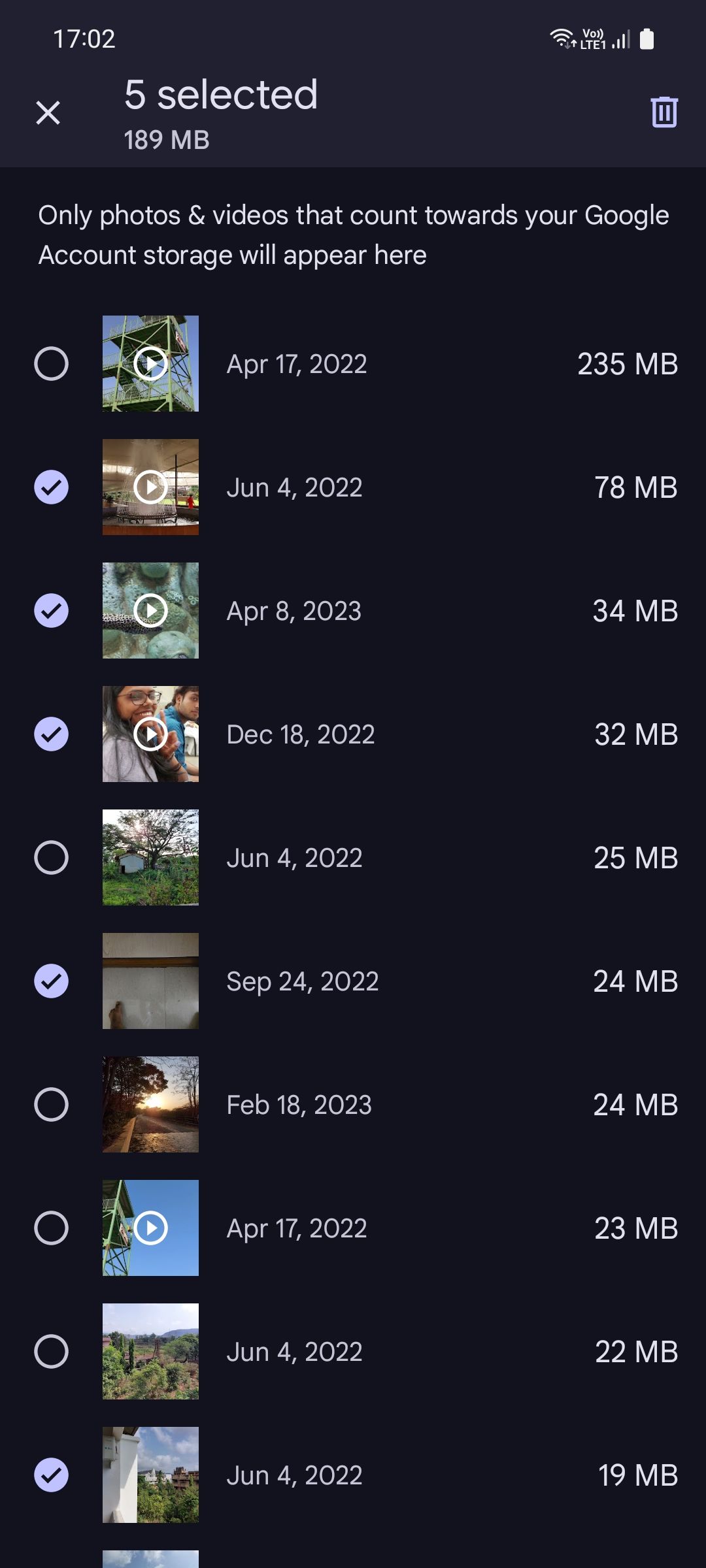Open the Feb 18, 2023 sunset thumbnail

click(151, 1104)
